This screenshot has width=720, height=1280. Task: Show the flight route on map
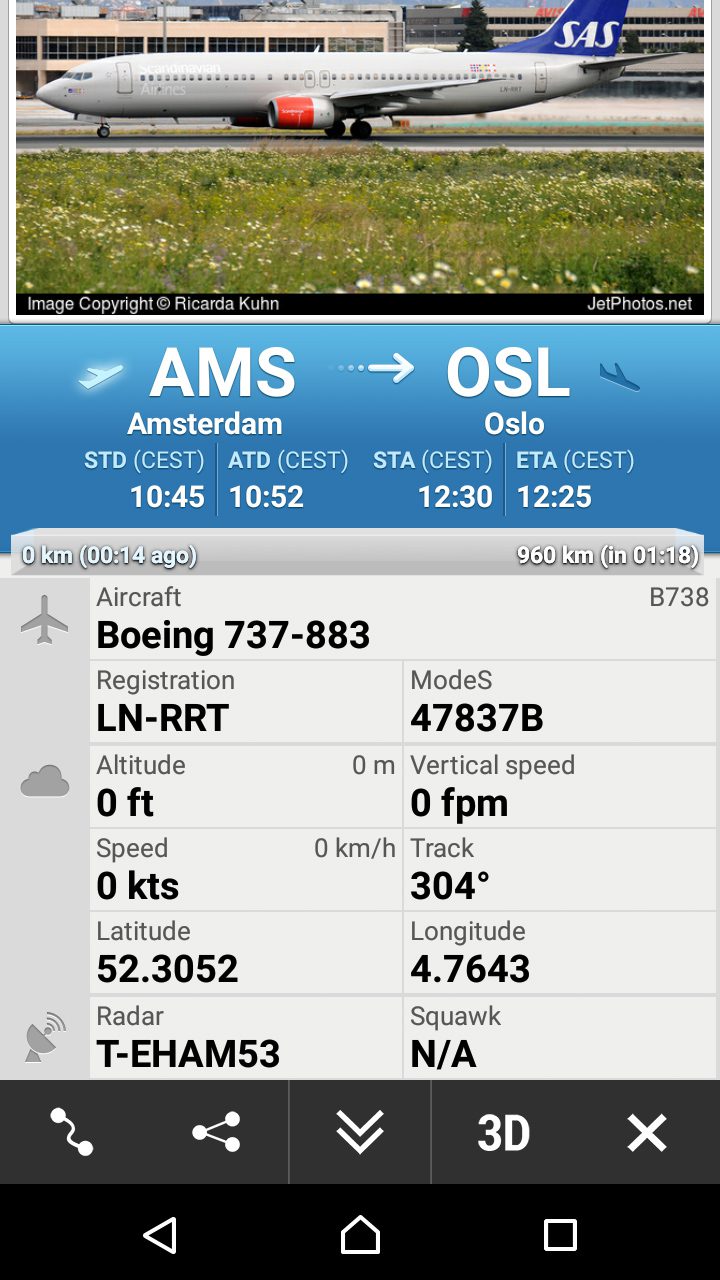tap(72, 1132)
